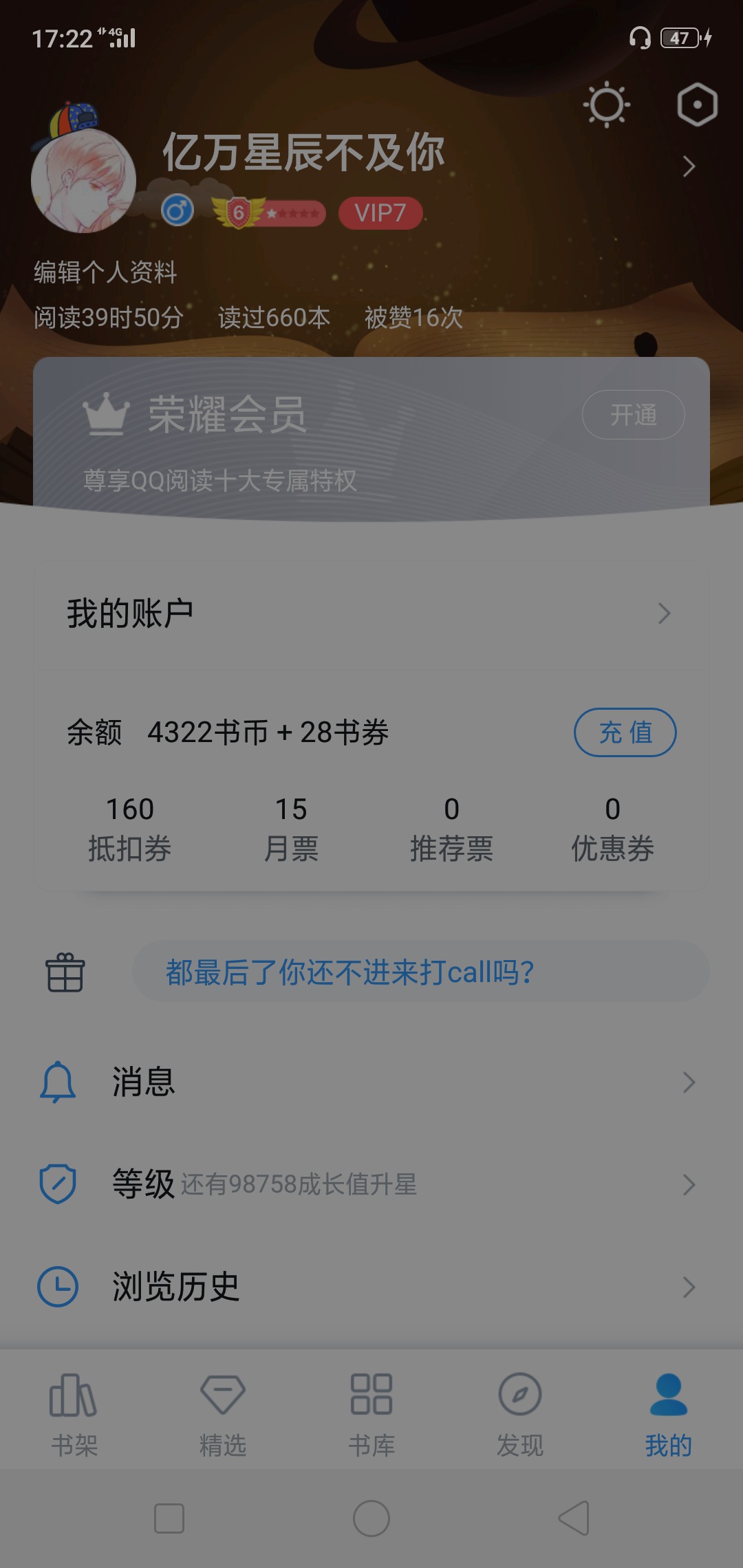Screen dimensions: 743x1568
Task: Switch to the 发现 tab
Action: point(520,1414)
